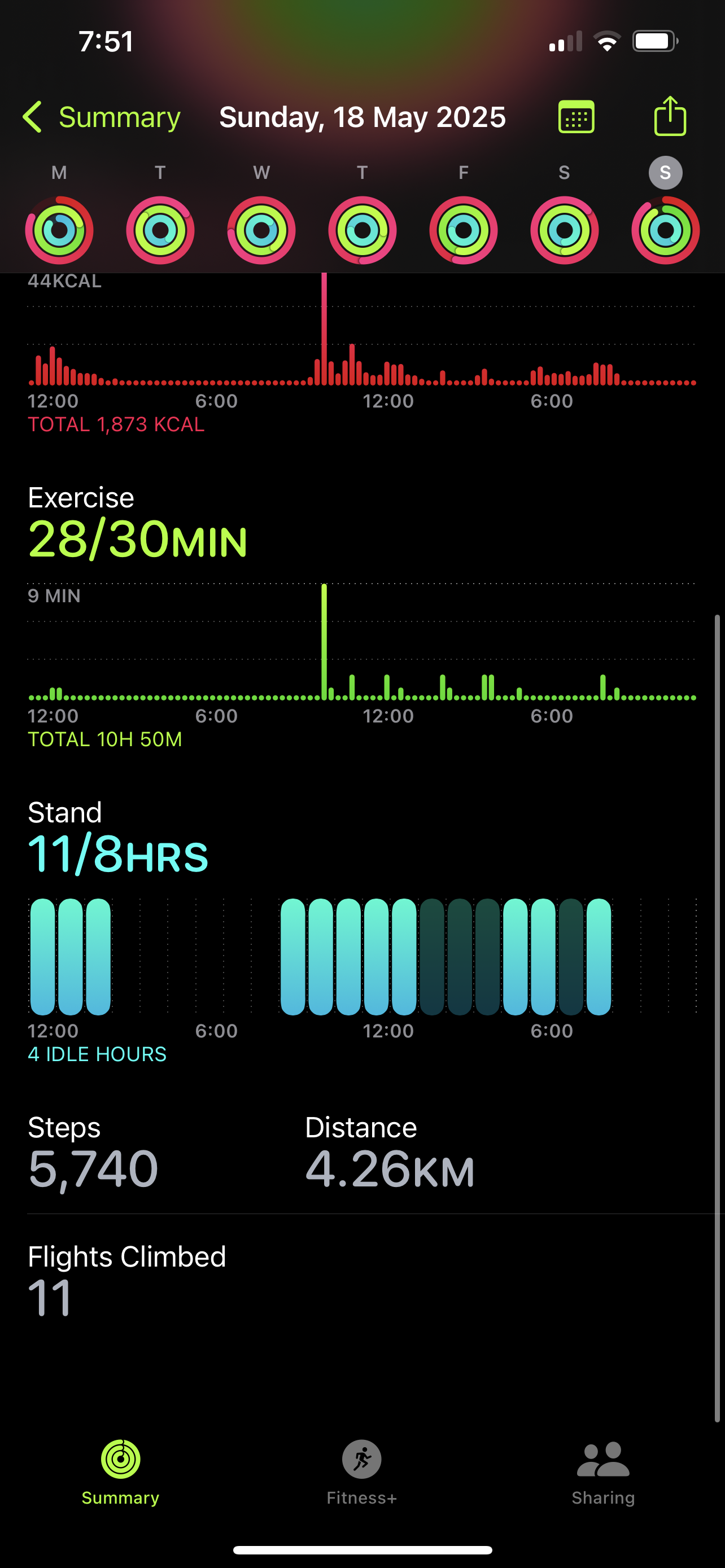Select Wednesday's activity rings
This screenshot has width=725, height=1568.
point(261,230)
